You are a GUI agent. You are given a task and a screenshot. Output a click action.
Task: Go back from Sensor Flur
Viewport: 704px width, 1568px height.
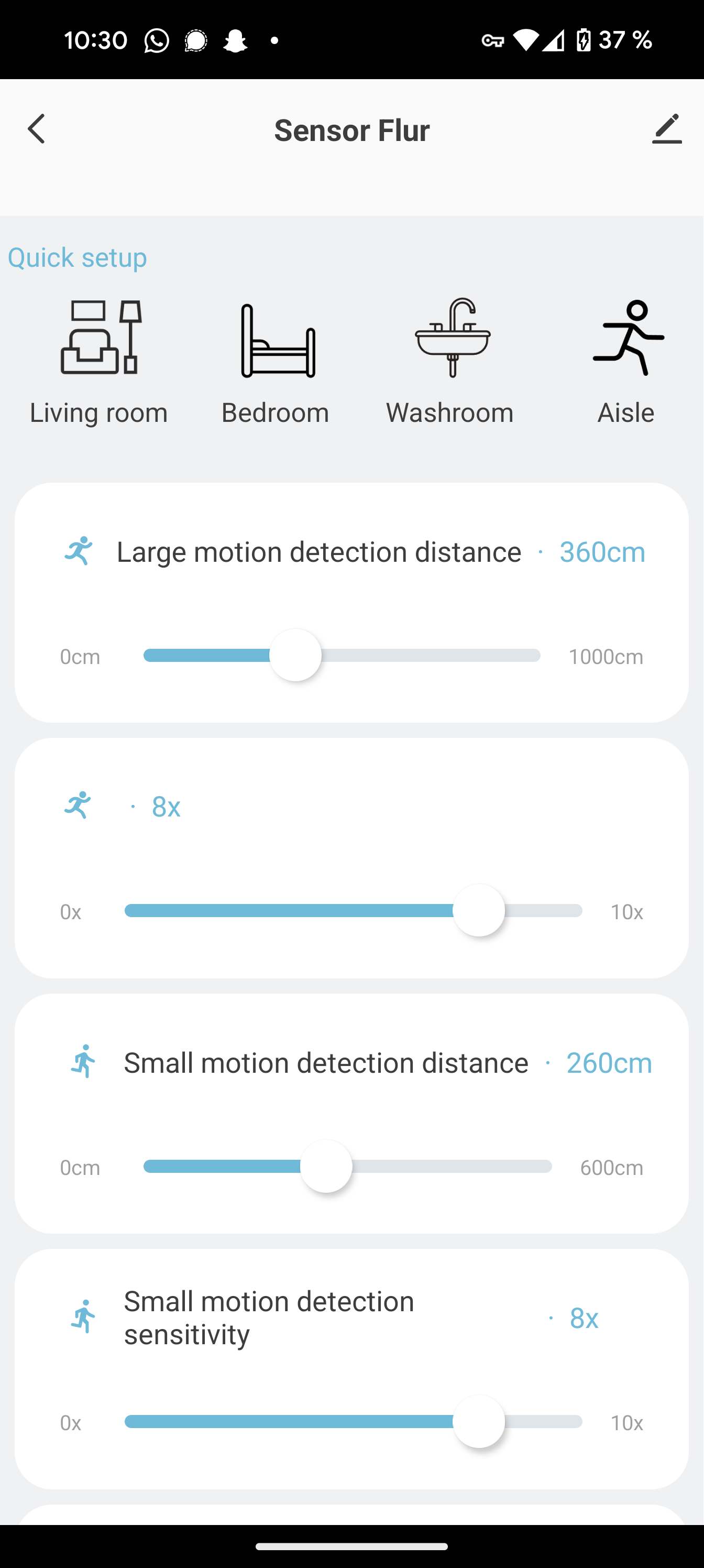pyautogui.click(x=37, y=129)
